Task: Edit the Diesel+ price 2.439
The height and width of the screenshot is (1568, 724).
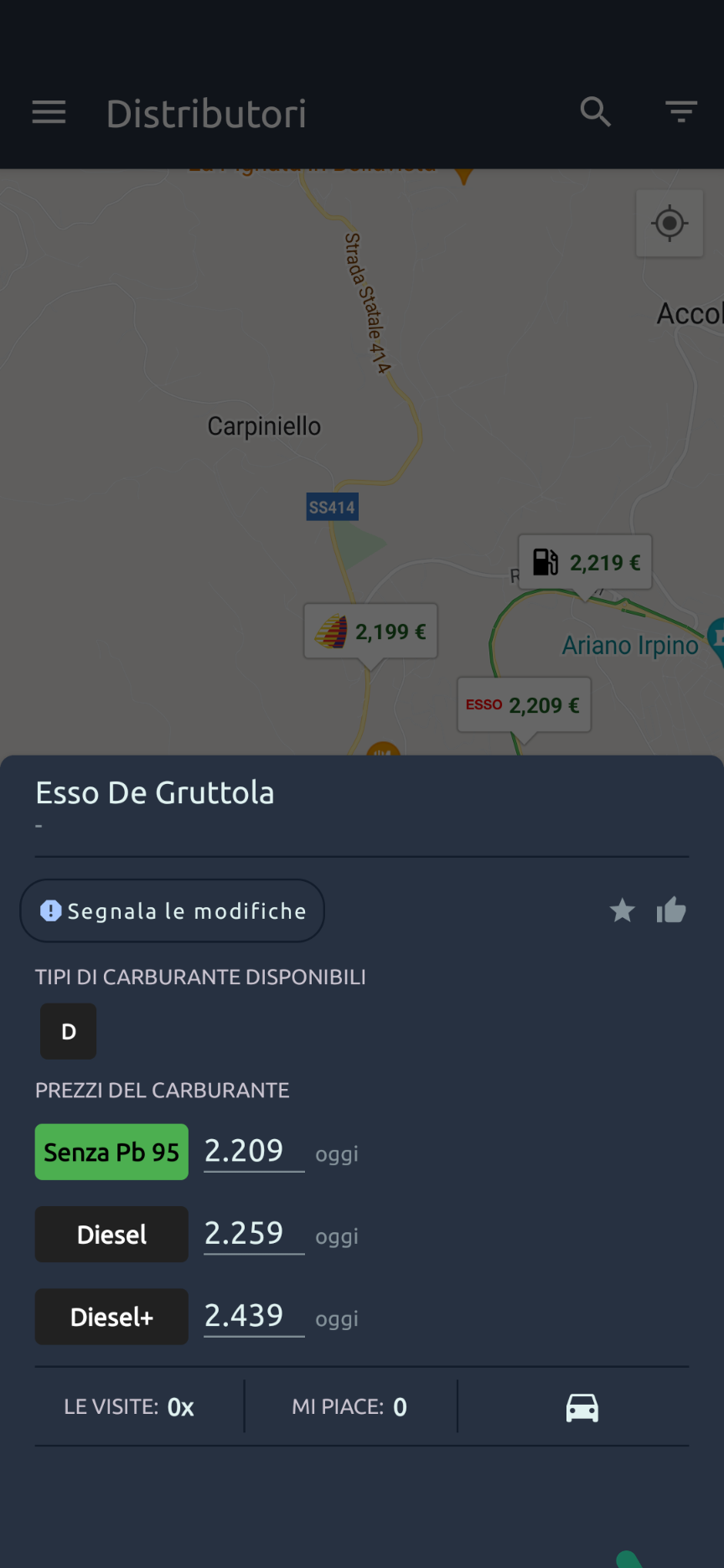Action: pos(253,1316)
